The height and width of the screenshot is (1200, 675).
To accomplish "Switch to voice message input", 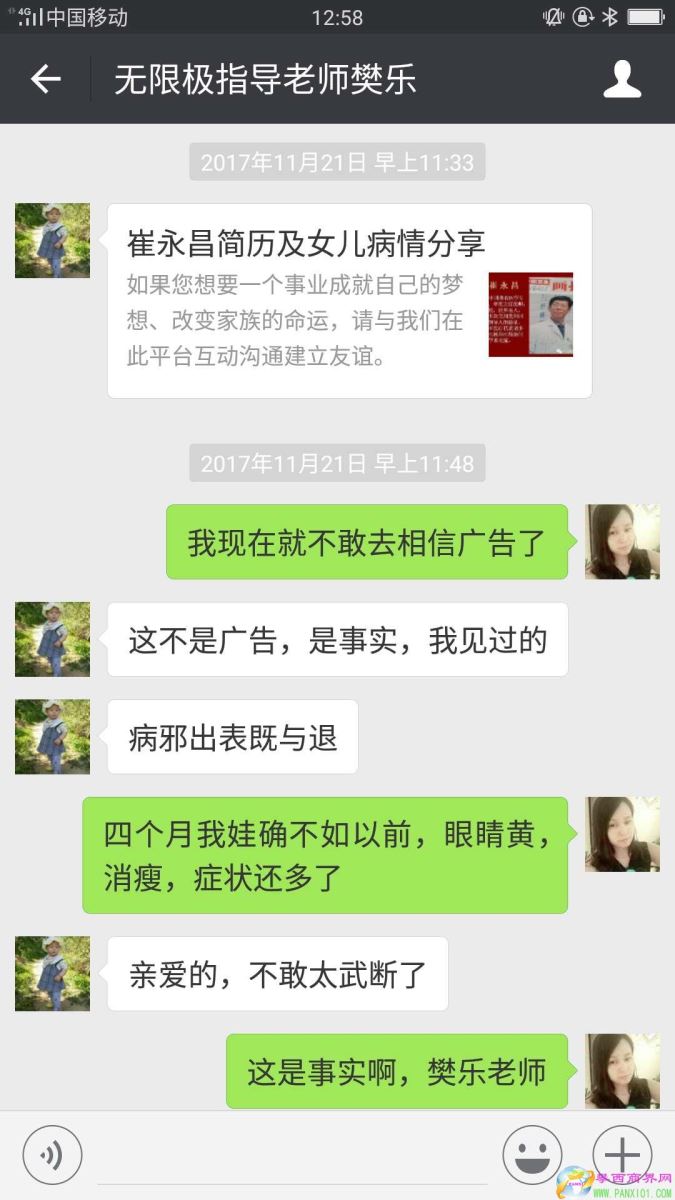I will (52, 1155).
